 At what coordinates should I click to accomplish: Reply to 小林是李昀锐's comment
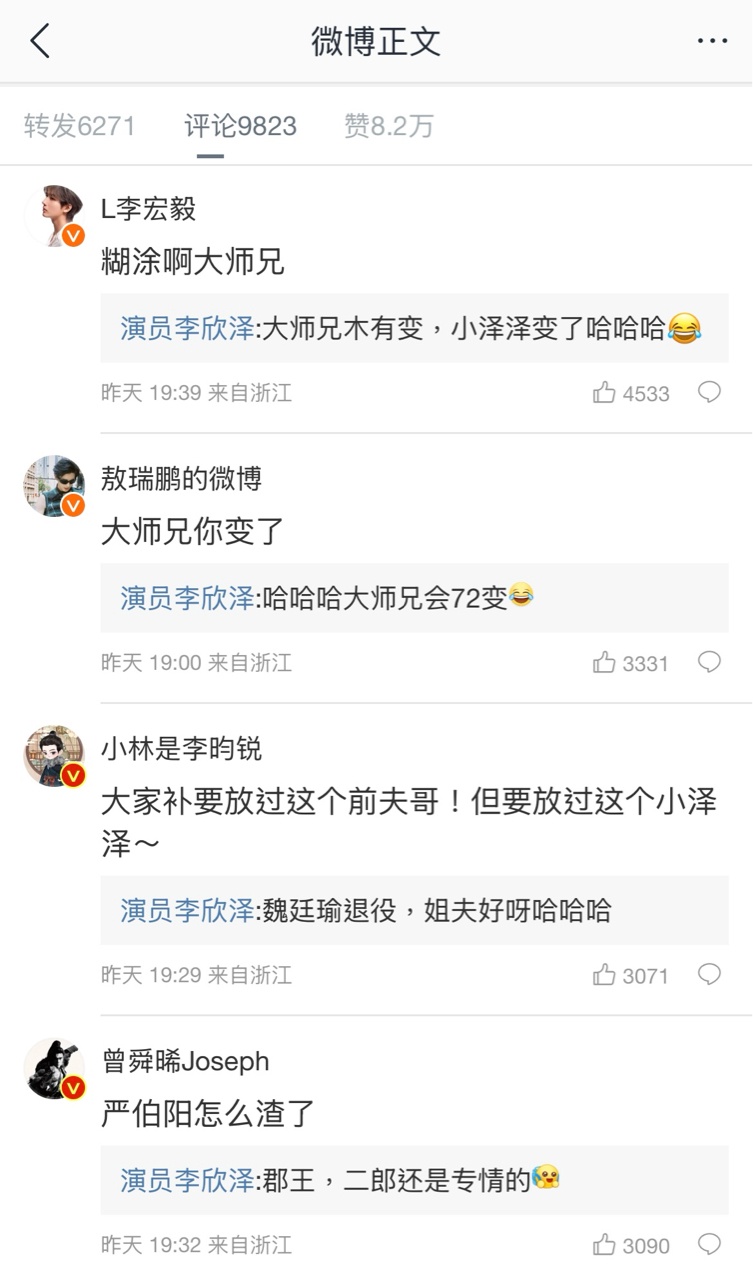[709, 974]
